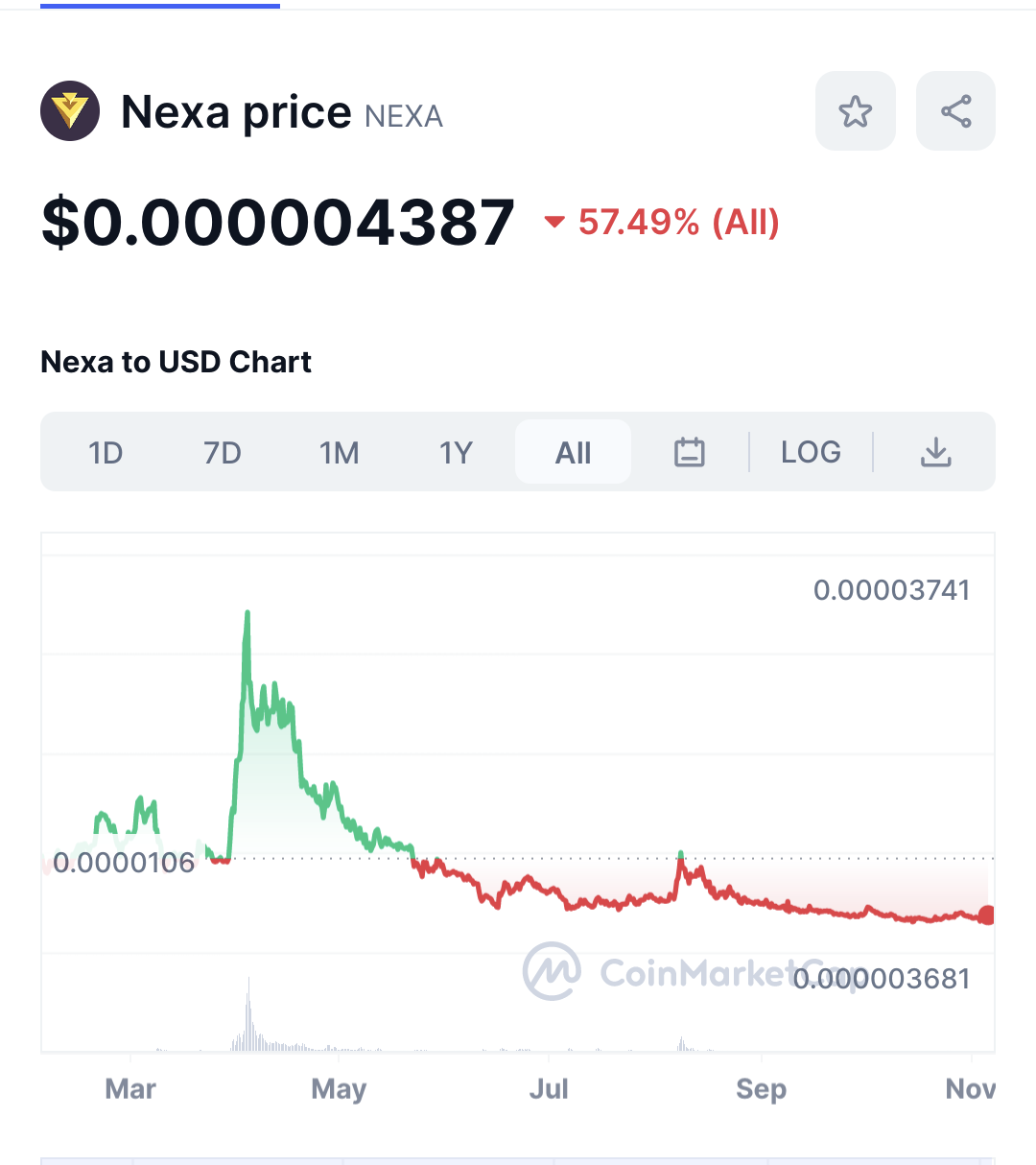Show the 1M price chart
The image size is (1036, 1165).
click(x=340, y=452)
